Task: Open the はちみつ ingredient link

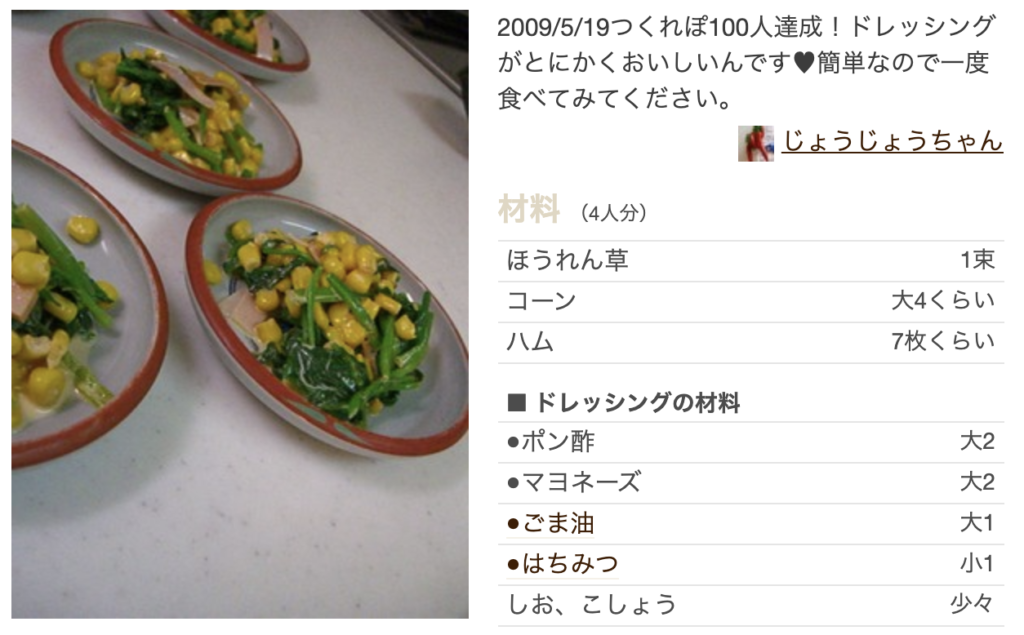Action: pyautogui.click(x=570, y=564)
